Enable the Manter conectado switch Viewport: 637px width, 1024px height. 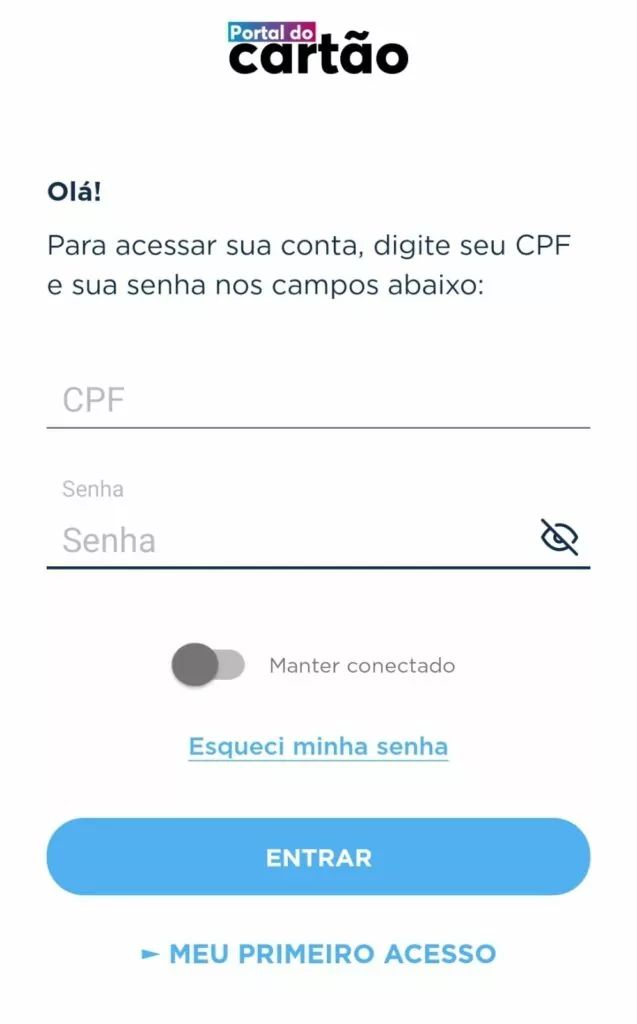tap(208, 665)
